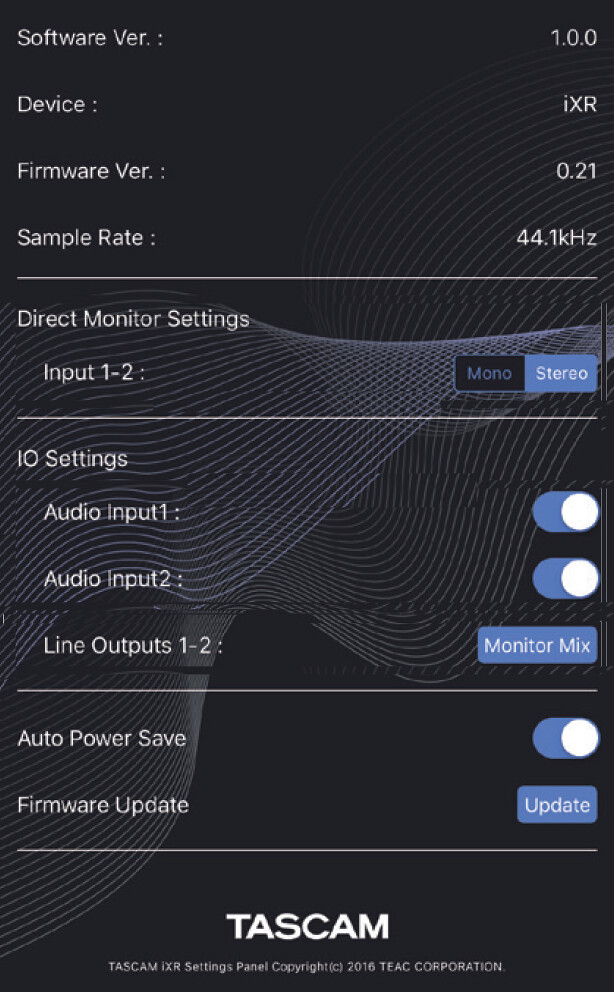
Task: Toggle the Audio Input2 switch
Action: coord(565,578)
